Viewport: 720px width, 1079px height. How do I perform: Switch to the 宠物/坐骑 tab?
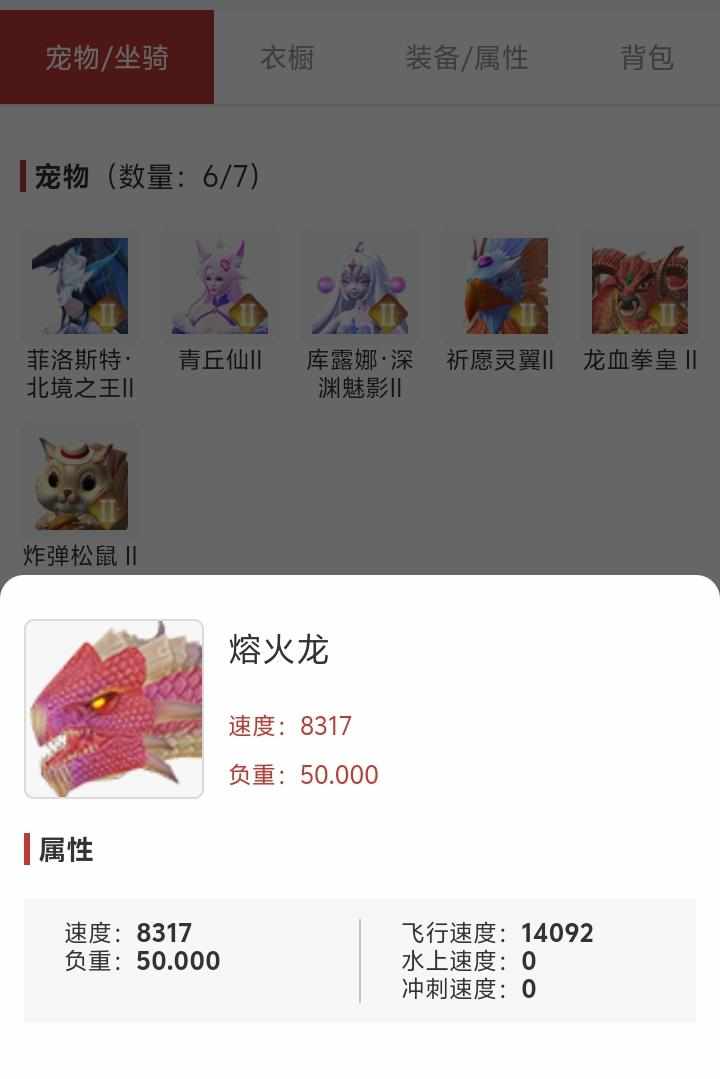(106, 58)
